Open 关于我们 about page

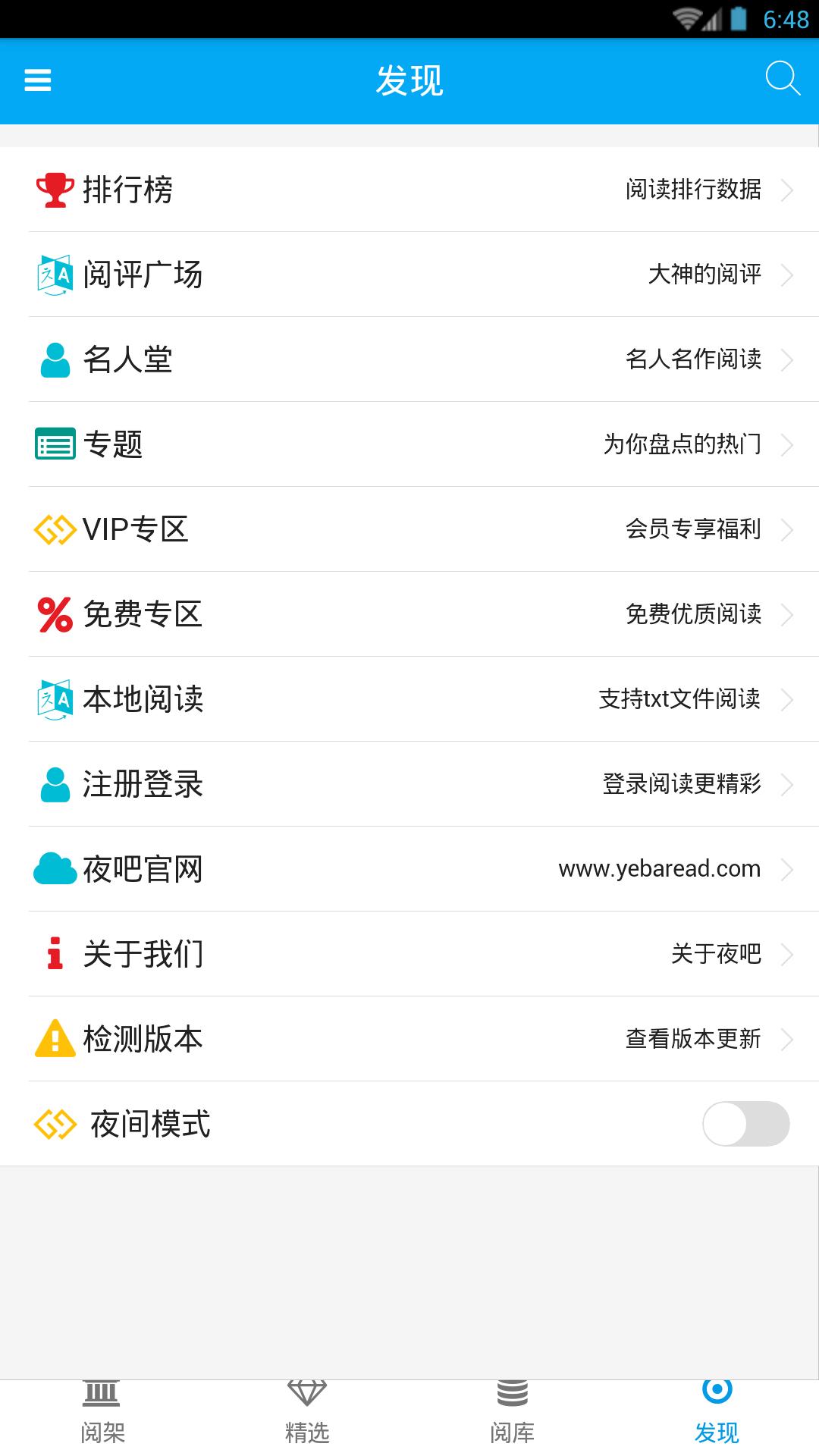pyautogui.click(x=409, y=954)
